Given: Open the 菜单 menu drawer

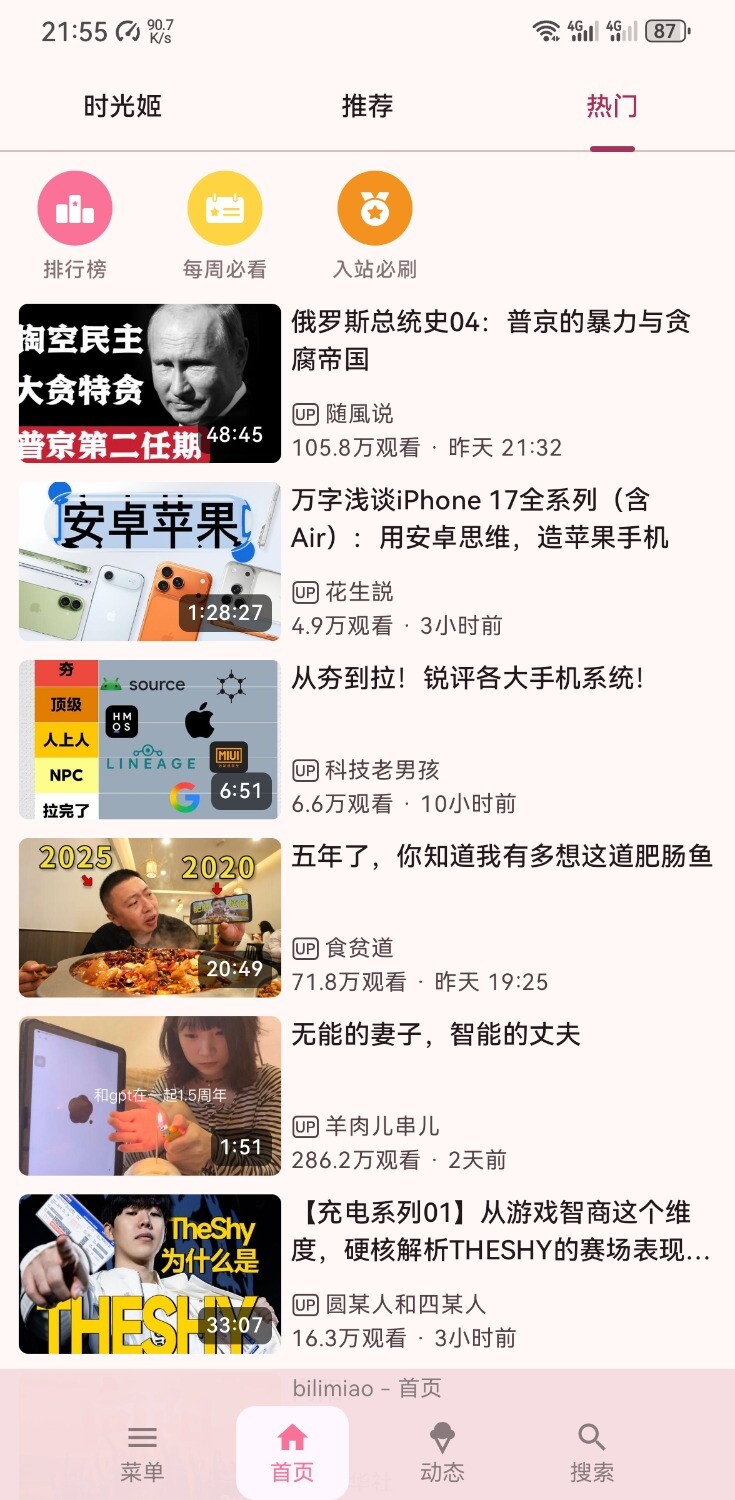Looking at the screenshot, I should point(142,1453).
